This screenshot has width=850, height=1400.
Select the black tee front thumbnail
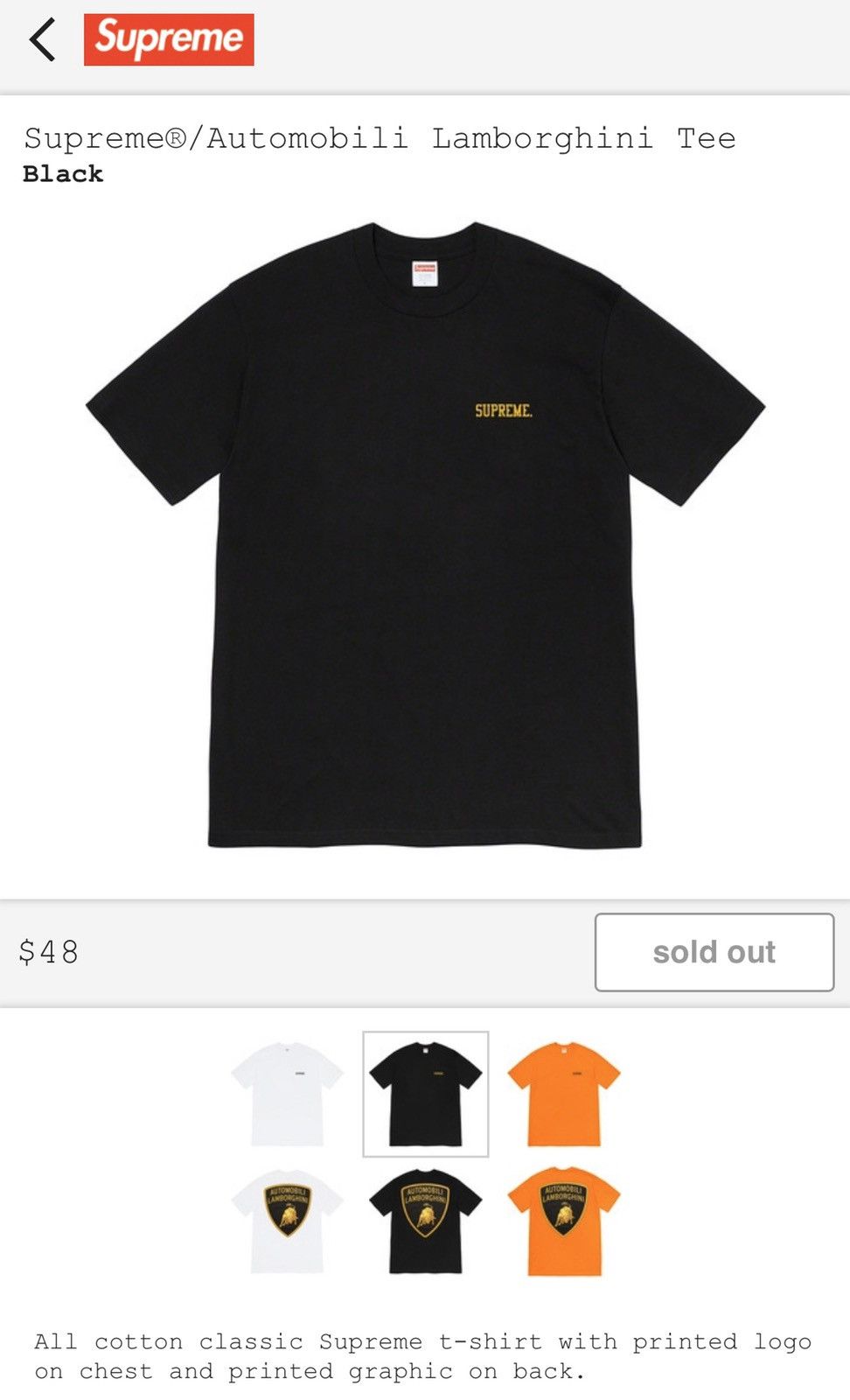coord(426,1094)
